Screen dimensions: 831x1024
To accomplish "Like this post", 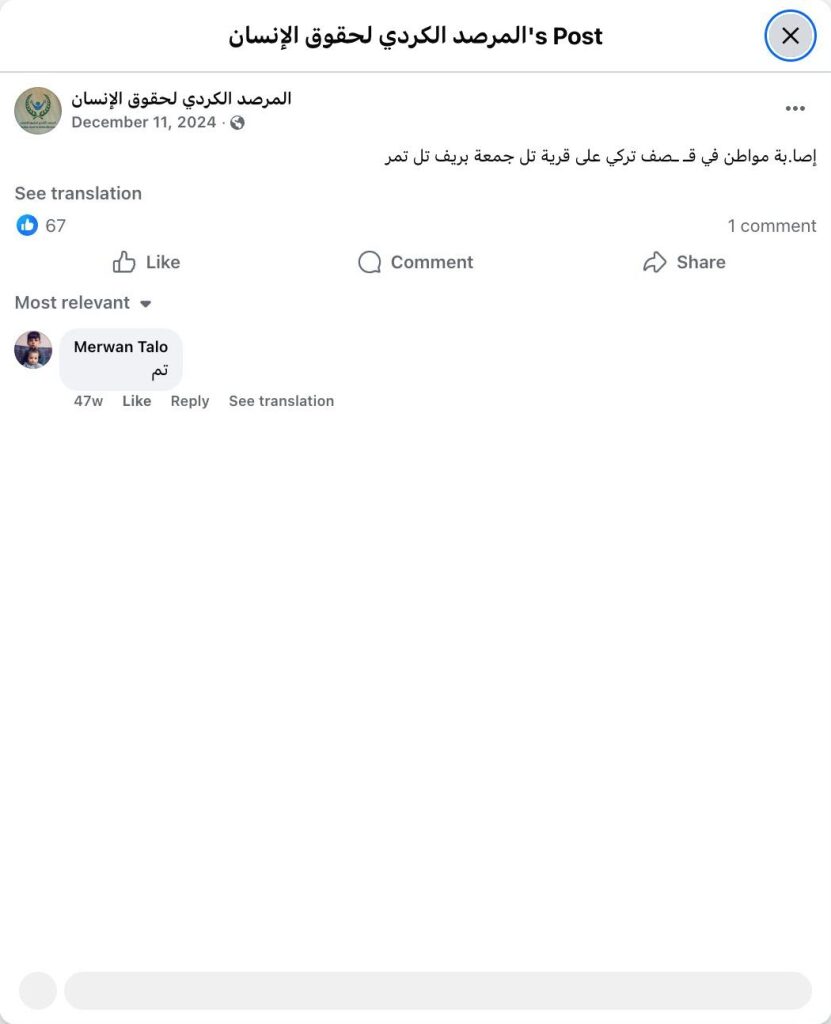I will (146, 262).
